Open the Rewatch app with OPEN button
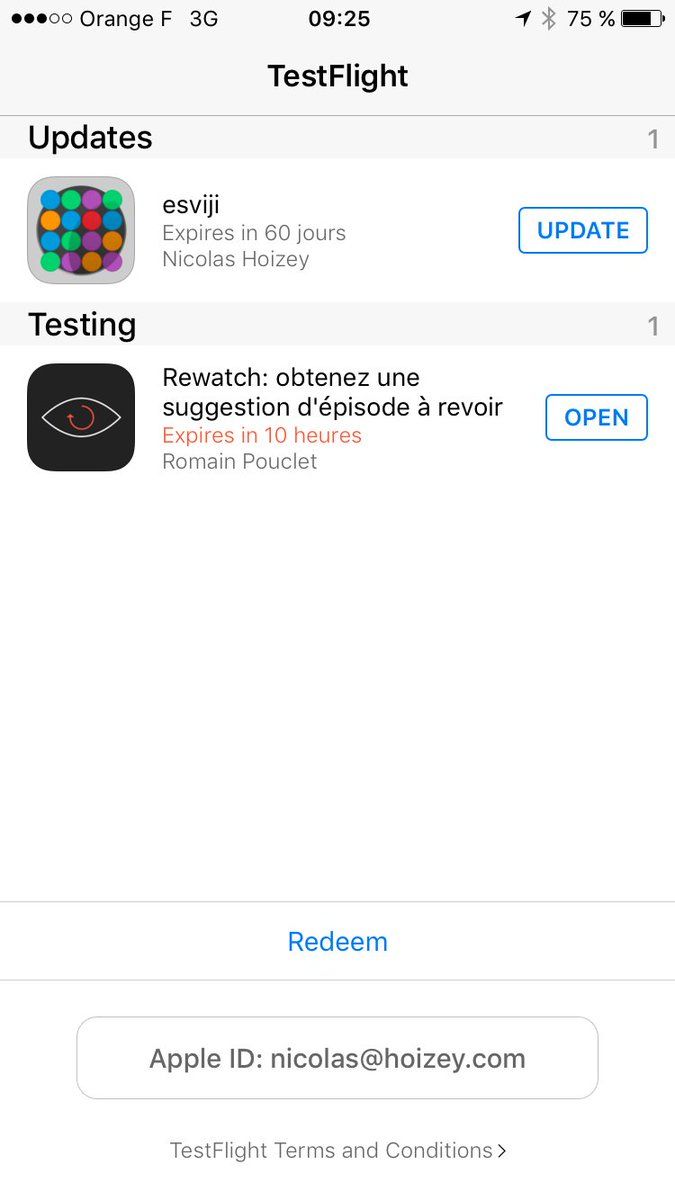 (x=596, y=418)
